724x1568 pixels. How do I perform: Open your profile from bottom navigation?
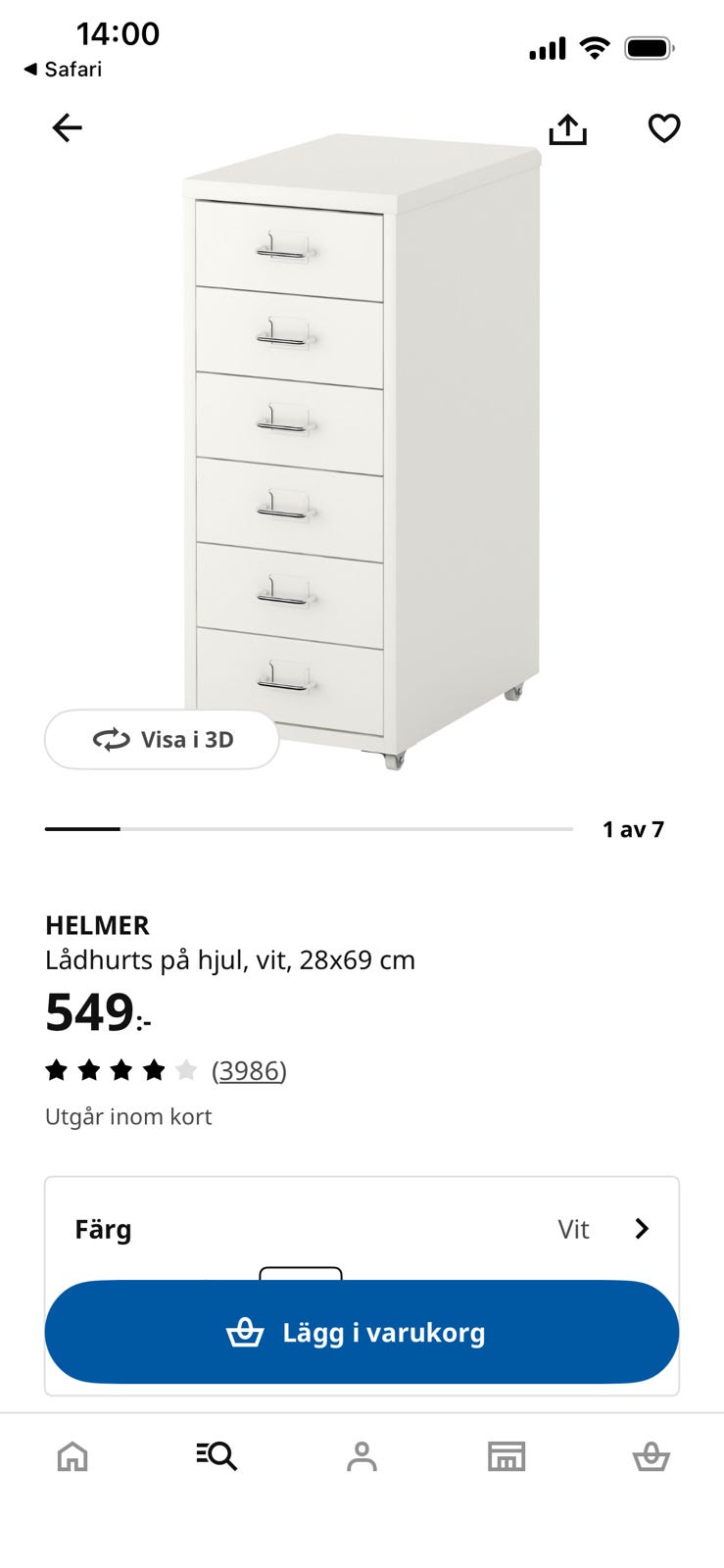click(x=362, y=1456)
